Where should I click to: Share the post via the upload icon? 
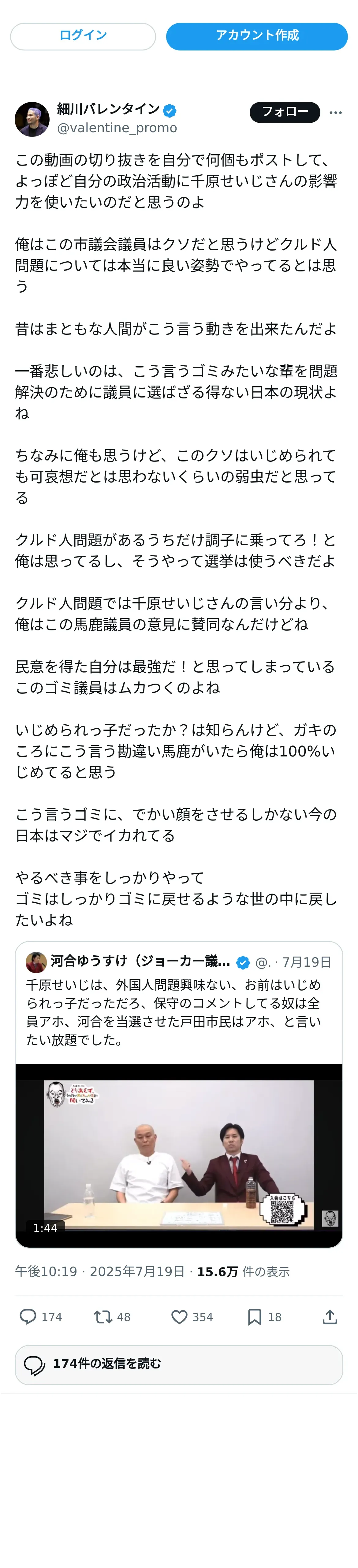330,1316
